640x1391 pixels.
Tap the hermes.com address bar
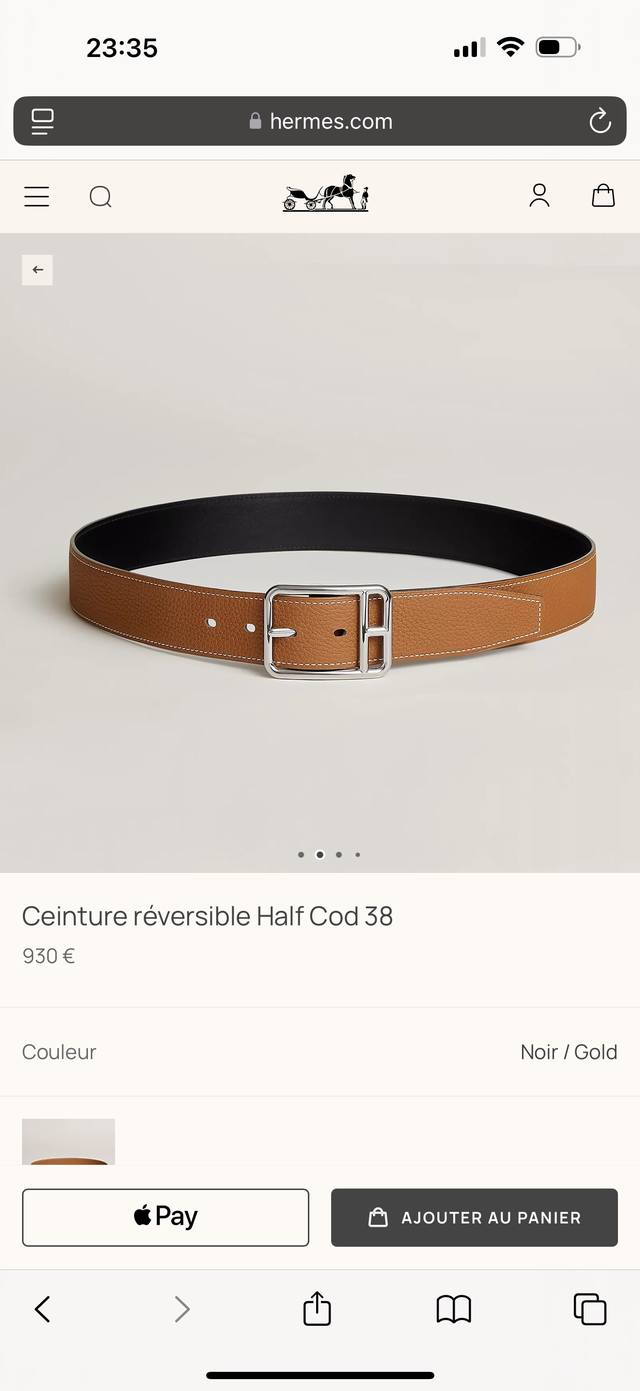point(320,122)
